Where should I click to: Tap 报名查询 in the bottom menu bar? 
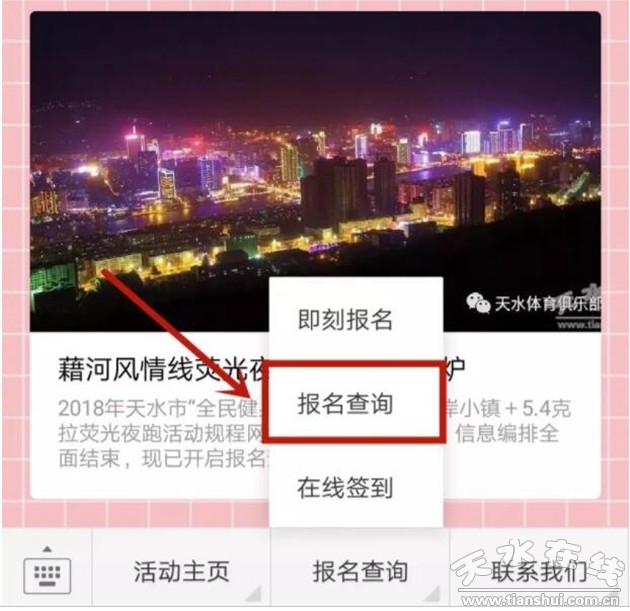pos(360,572)
